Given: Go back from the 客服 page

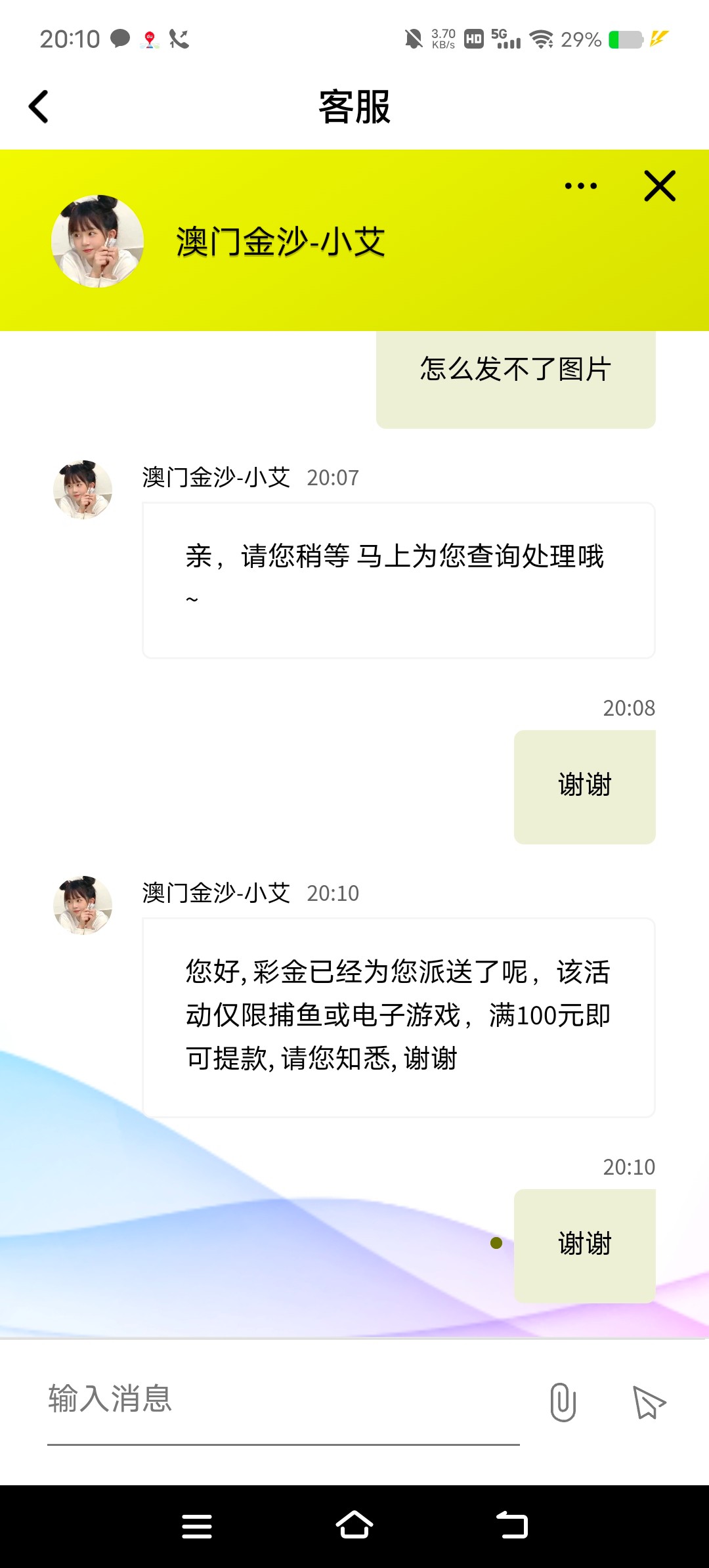Looking at the screenshot, I should (39, 106).
